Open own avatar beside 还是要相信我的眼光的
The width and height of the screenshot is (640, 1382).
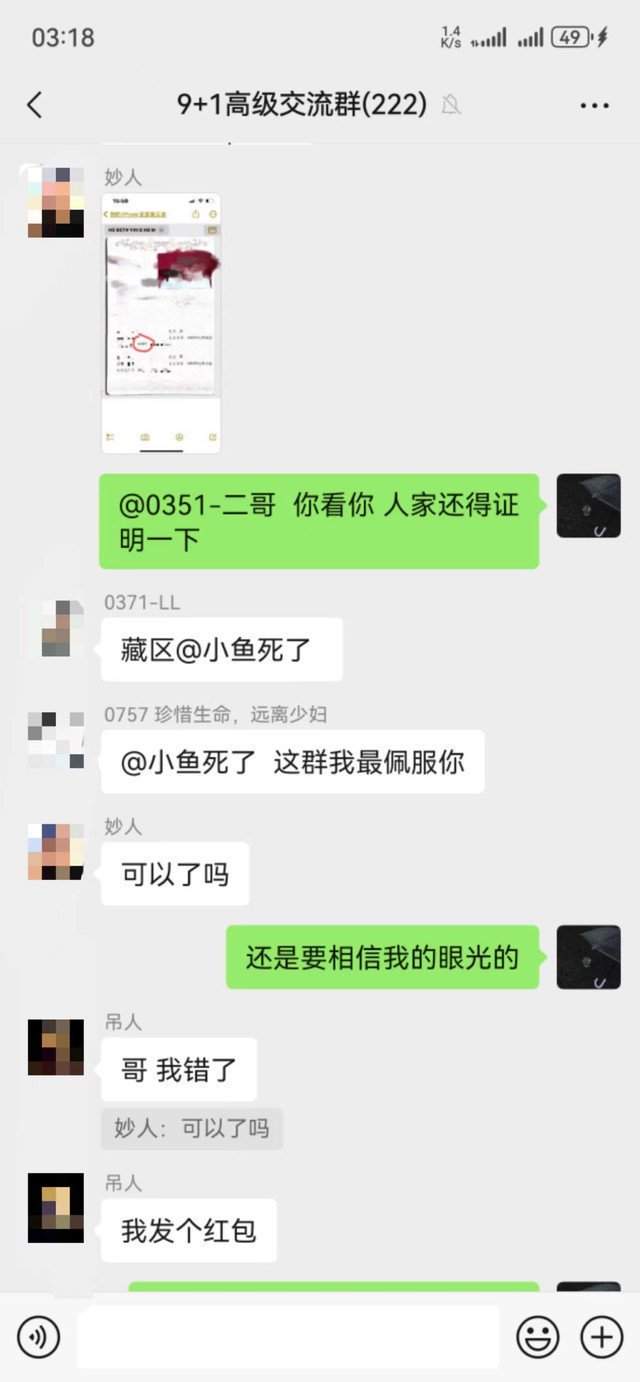(x=588, y=957)
